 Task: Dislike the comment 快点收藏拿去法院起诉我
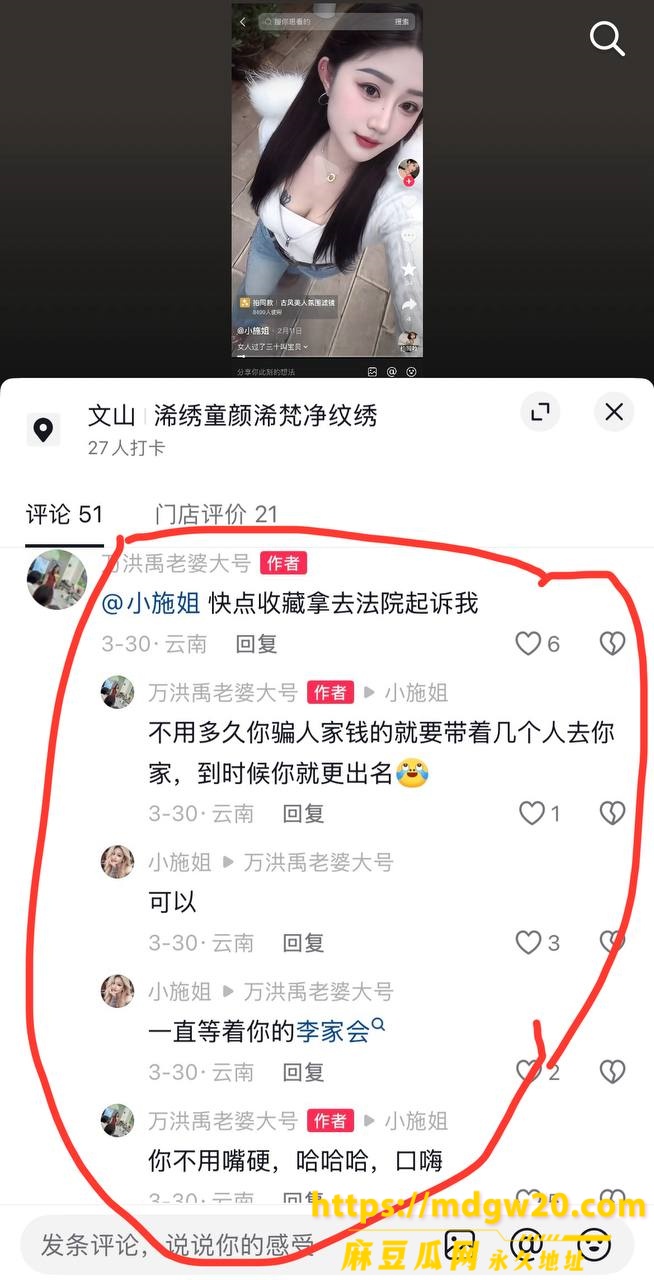click(x=612, y=644)
